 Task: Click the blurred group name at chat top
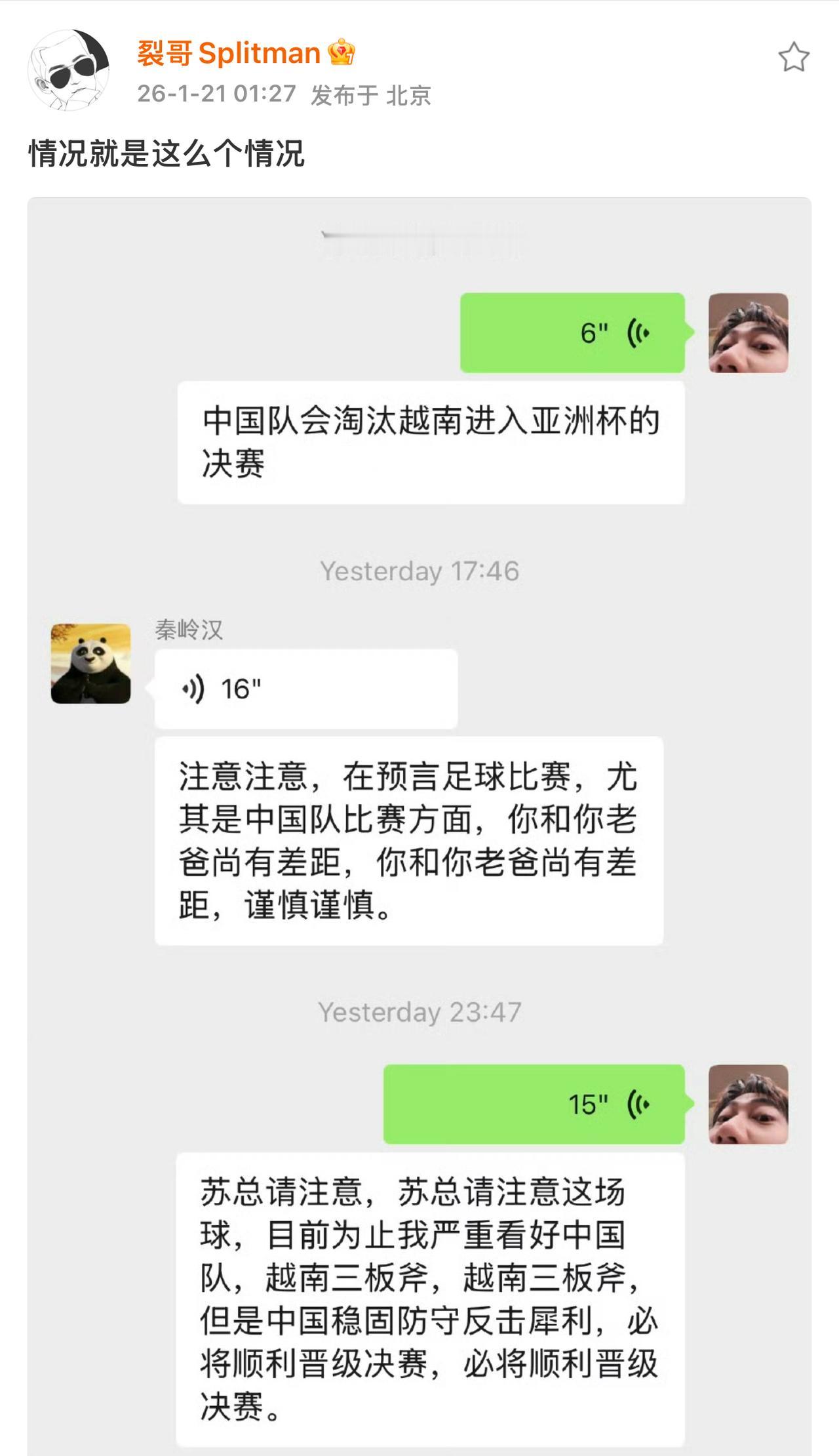419,243
